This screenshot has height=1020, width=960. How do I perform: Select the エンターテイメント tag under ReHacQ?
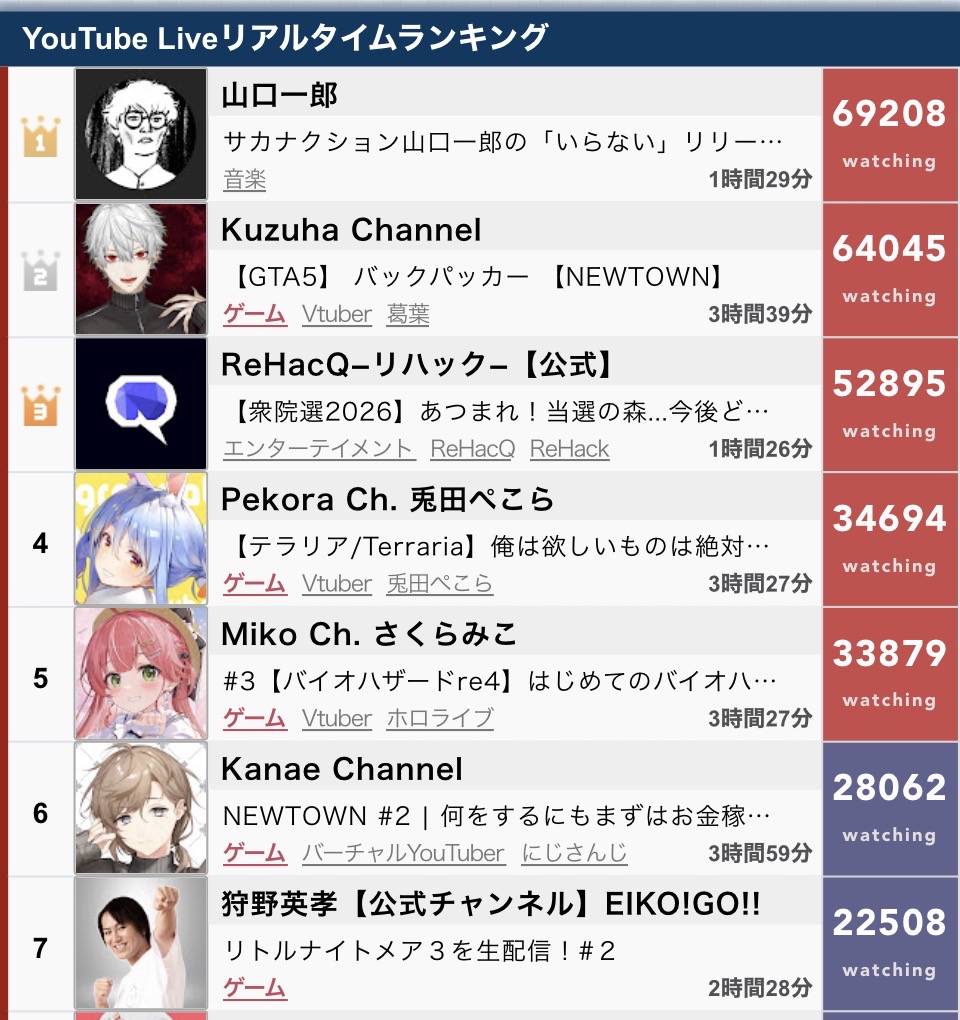click(318, 449)
